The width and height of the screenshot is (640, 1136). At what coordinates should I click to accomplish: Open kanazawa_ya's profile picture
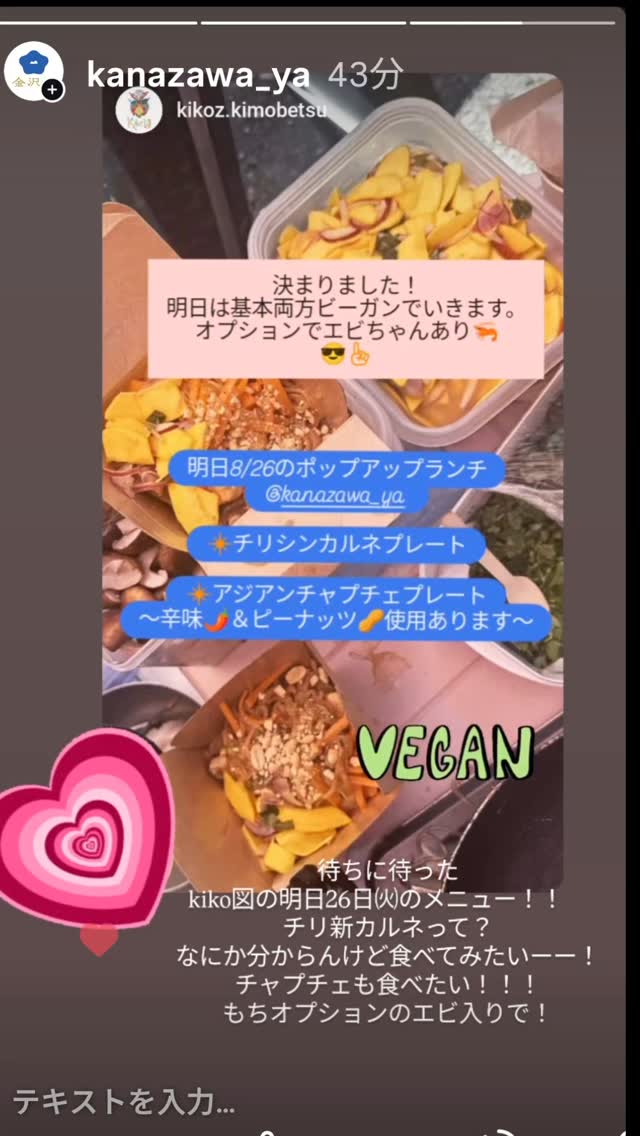coord(32,72)
